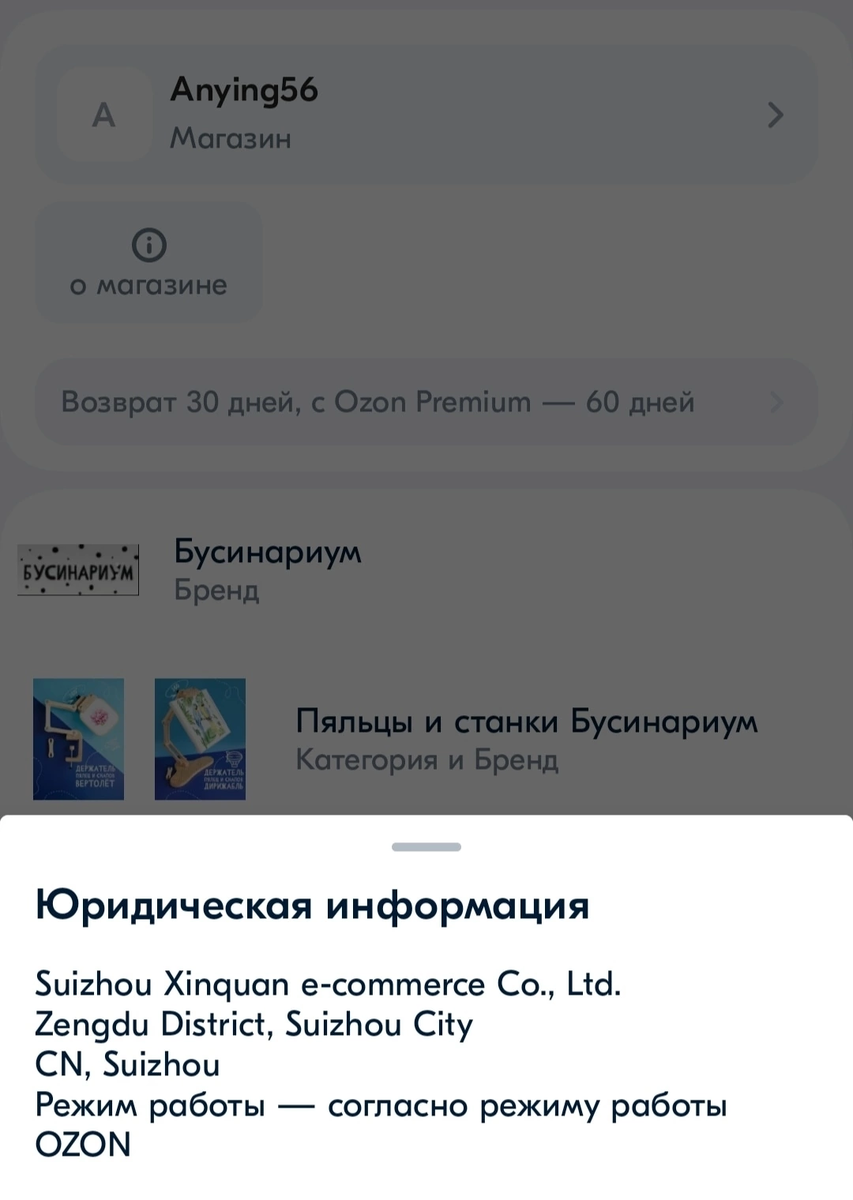Collapse the legal information bottom sheet handle
Viewport: 853px width, 1200px height.
pyautogui.click(x=426, y=846)
